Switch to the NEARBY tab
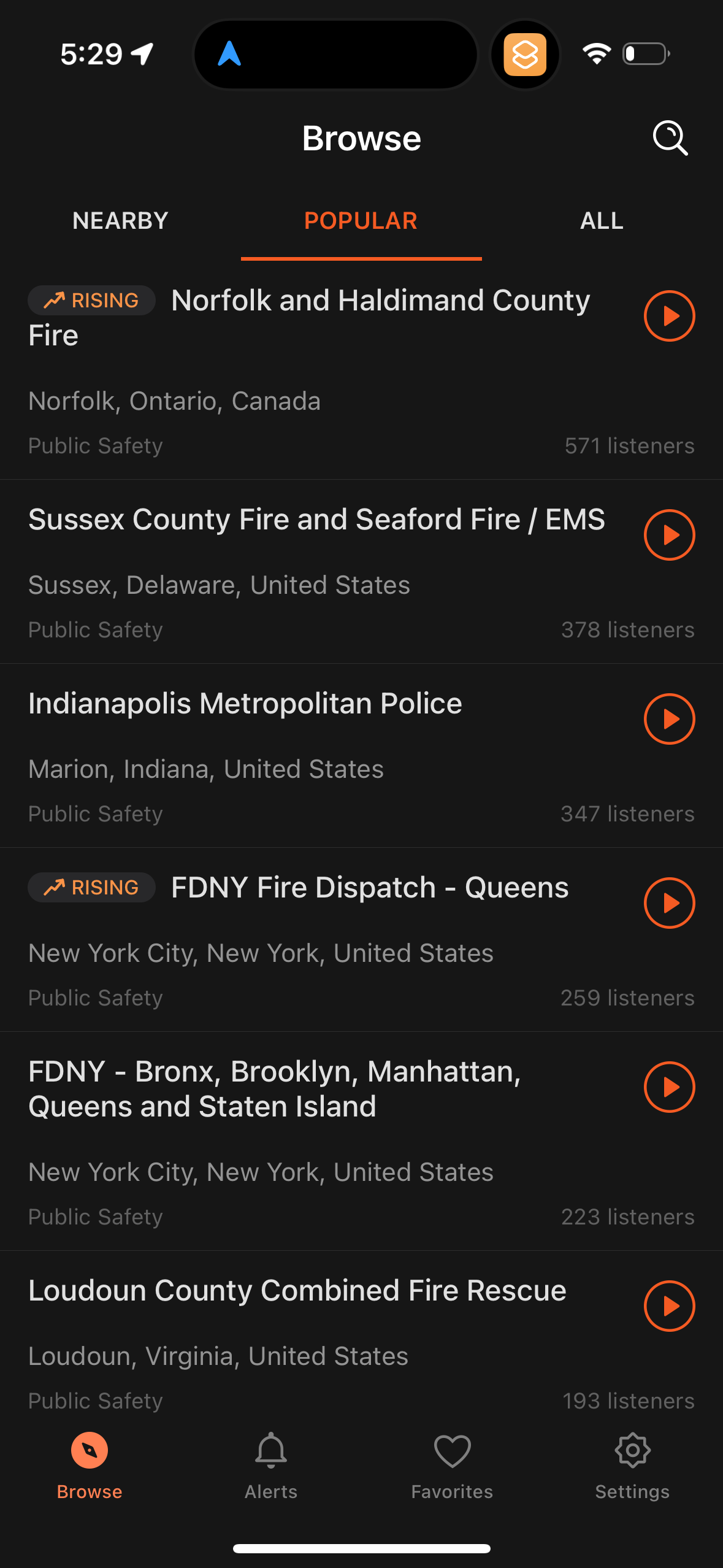The width and height of the screenshot is (723, 1568). coord(120,220)
